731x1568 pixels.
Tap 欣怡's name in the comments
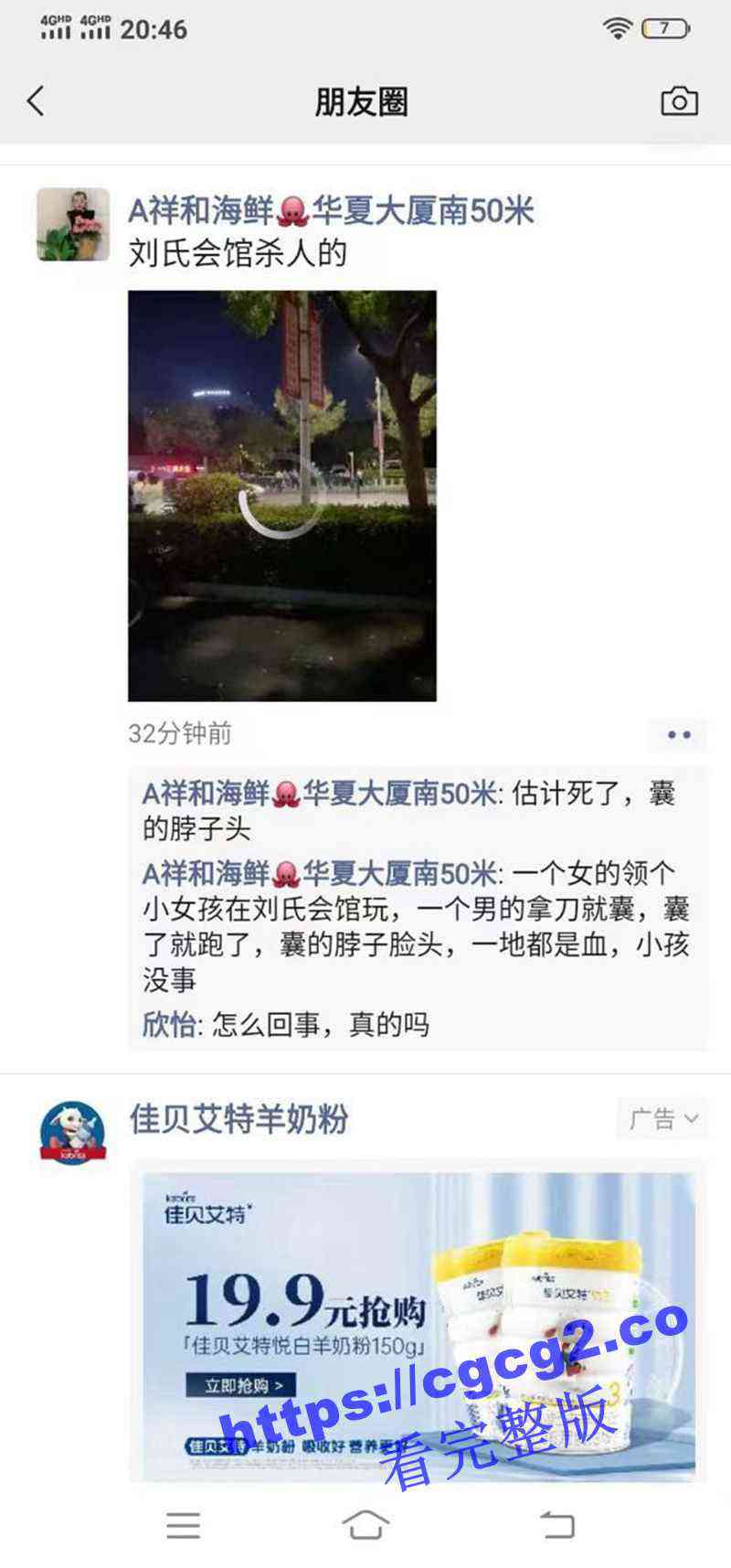(168, 1025)
